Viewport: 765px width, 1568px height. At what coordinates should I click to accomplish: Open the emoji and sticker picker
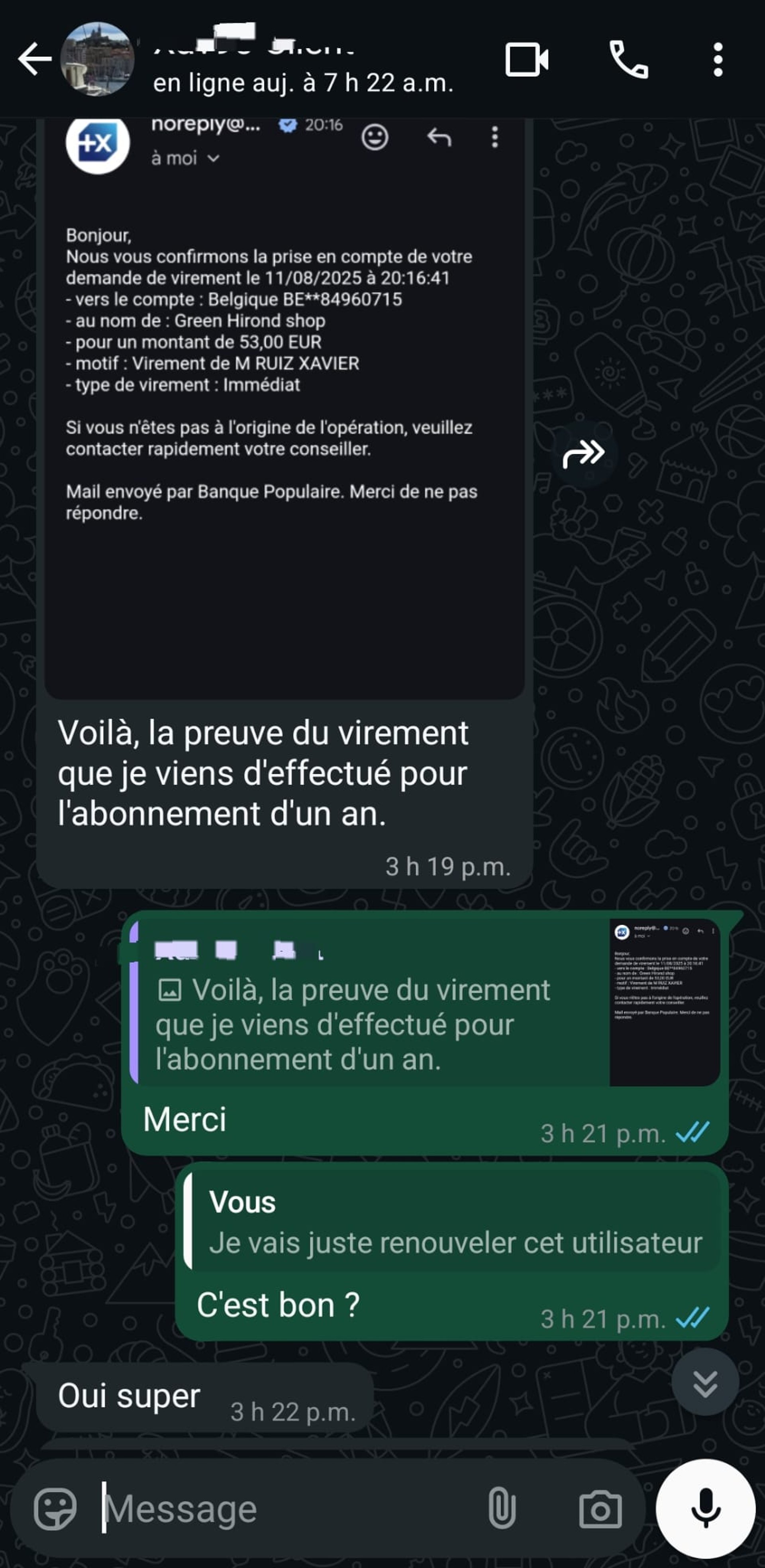[55, 1509]
